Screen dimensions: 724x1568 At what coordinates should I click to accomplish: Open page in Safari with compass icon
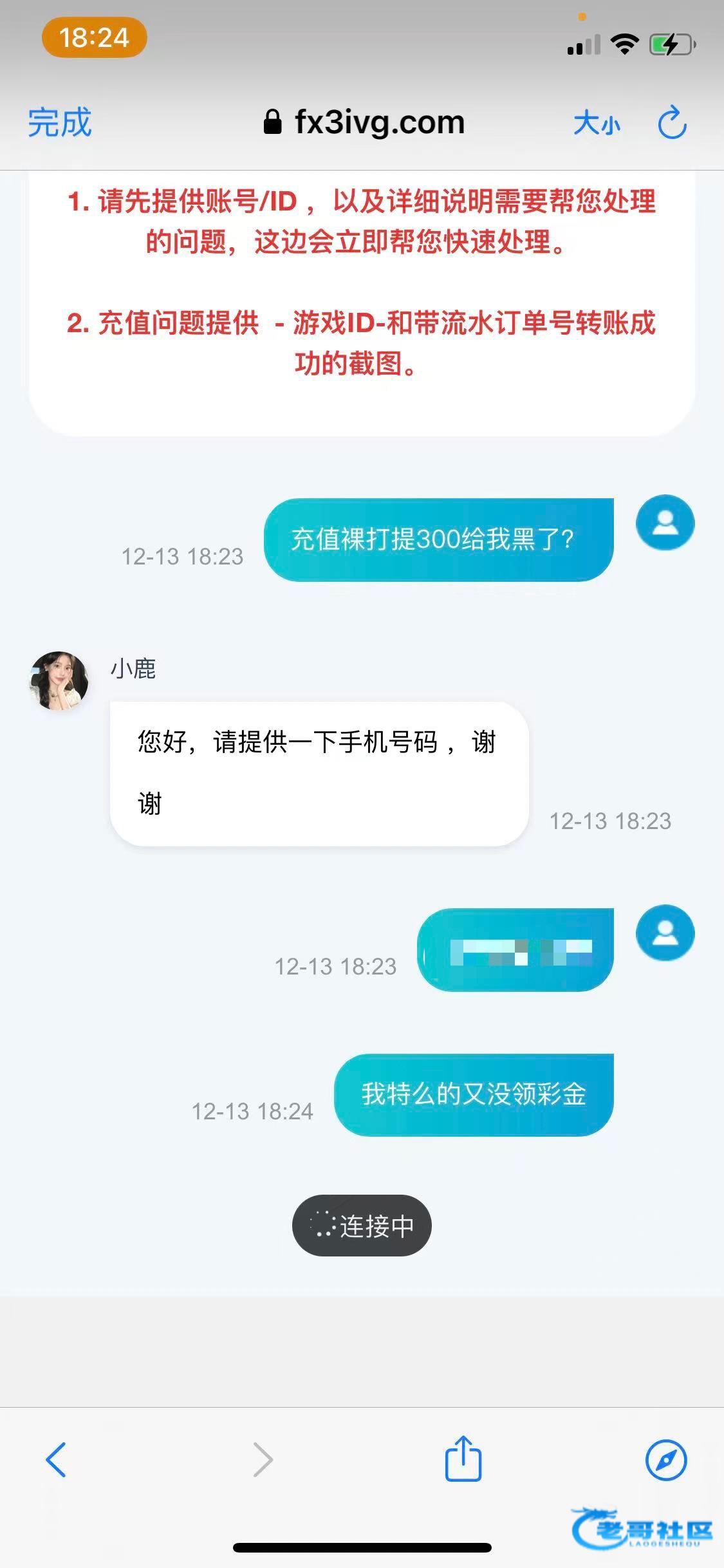[665, 1460]
